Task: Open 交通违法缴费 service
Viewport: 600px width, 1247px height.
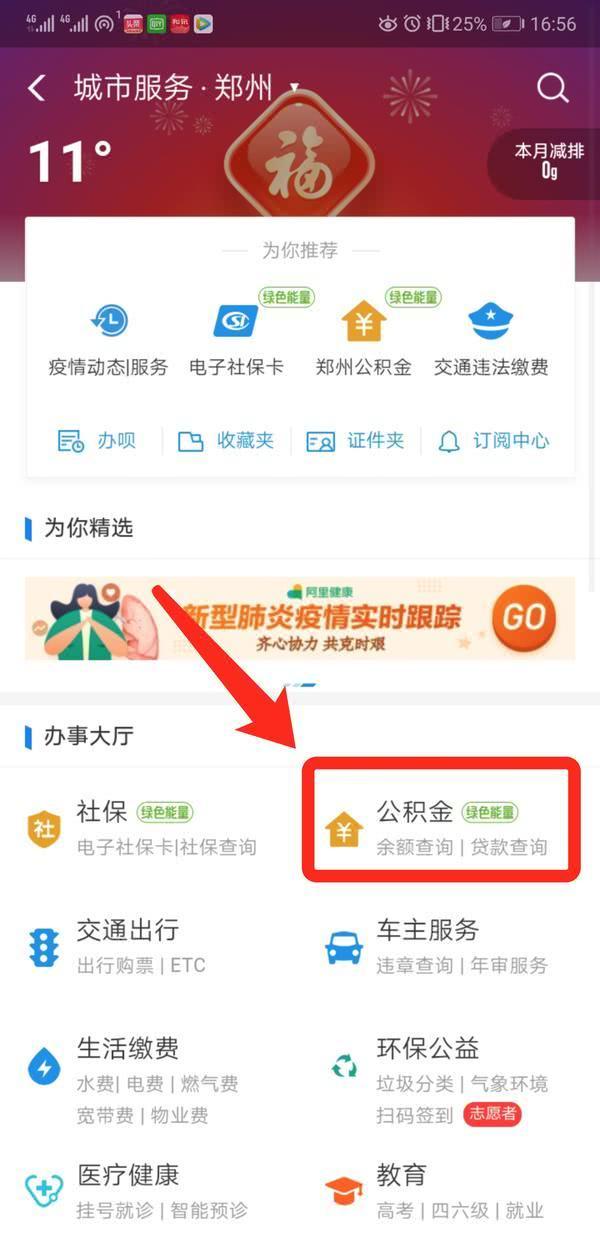Action: point(491,340)
